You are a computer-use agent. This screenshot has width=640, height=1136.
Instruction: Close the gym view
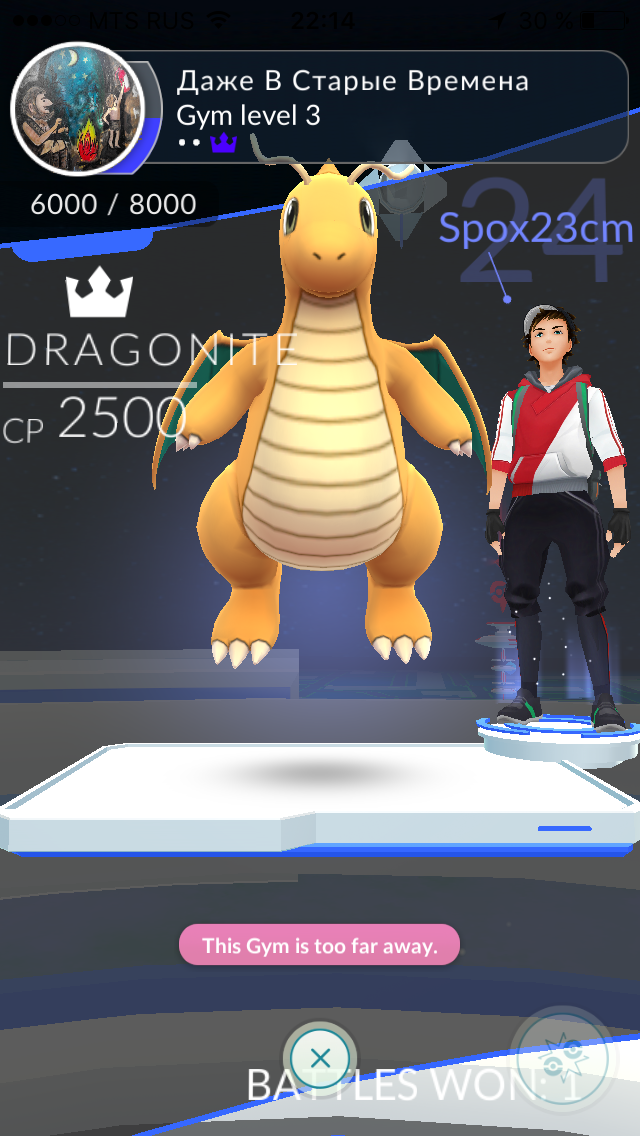319,1058
